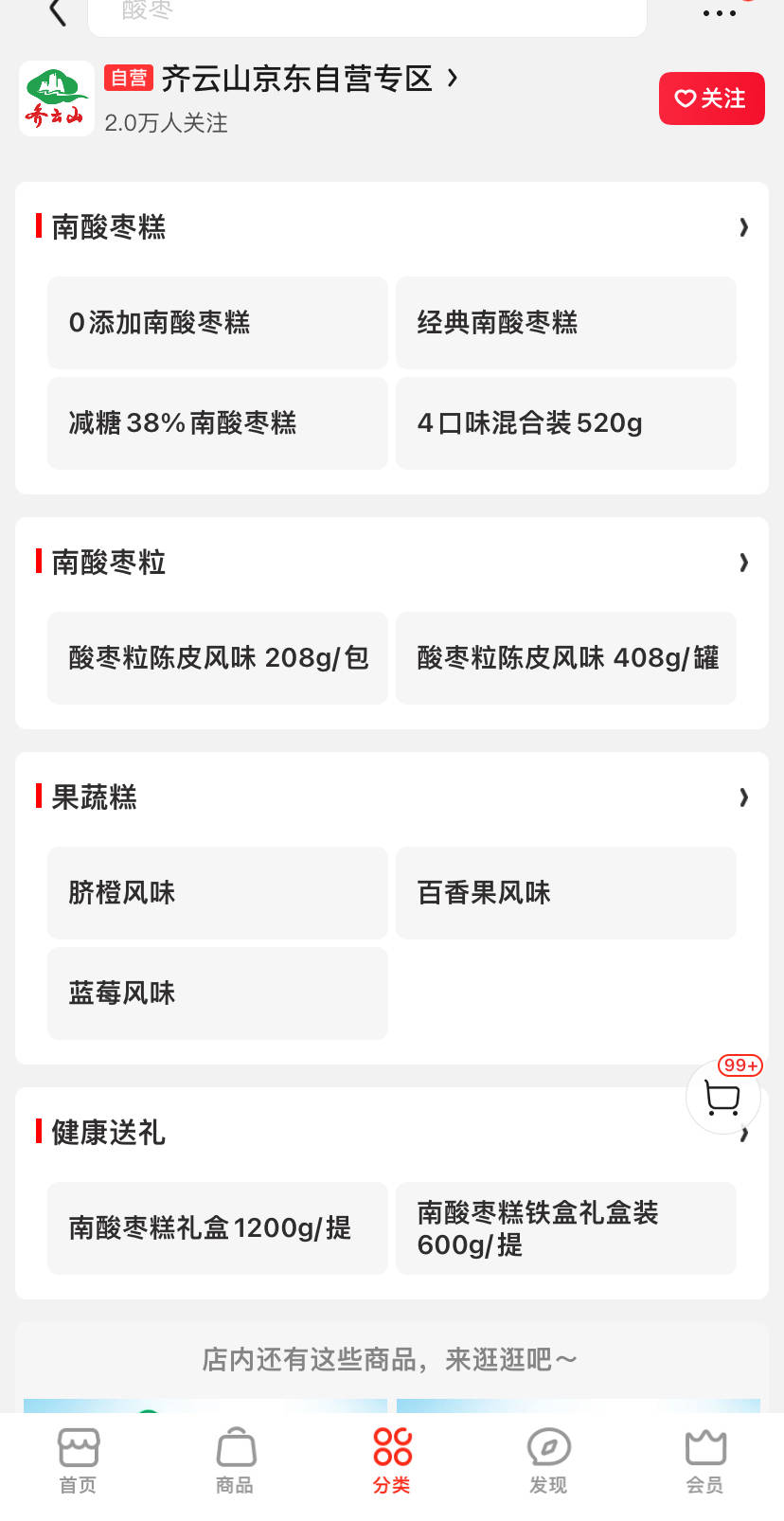
Task: Switch to the 会员 tab
Action: pos(705,1461)
